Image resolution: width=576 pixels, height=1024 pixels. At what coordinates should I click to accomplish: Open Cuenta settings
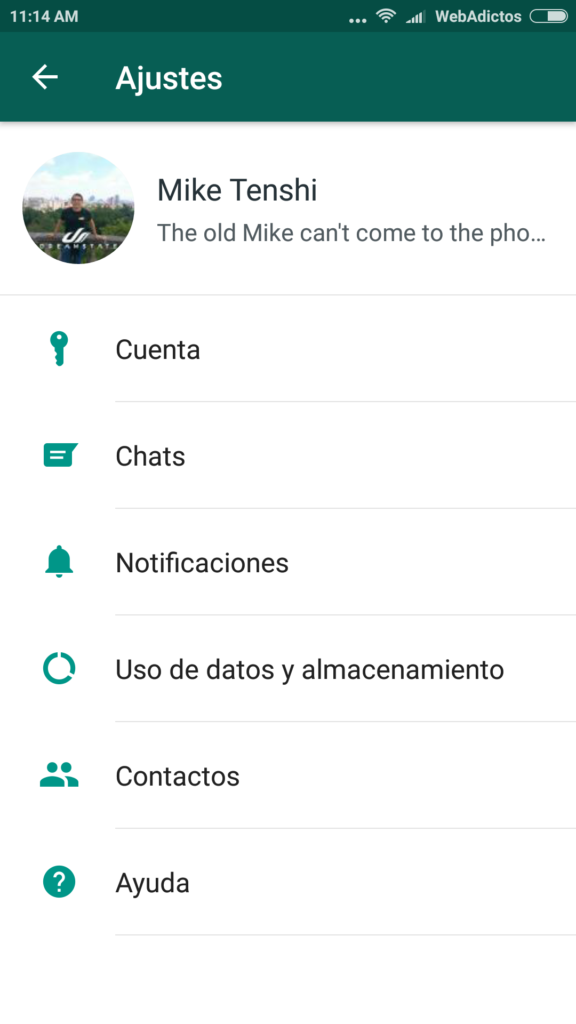pyautogui.click(x=288, y=349)
